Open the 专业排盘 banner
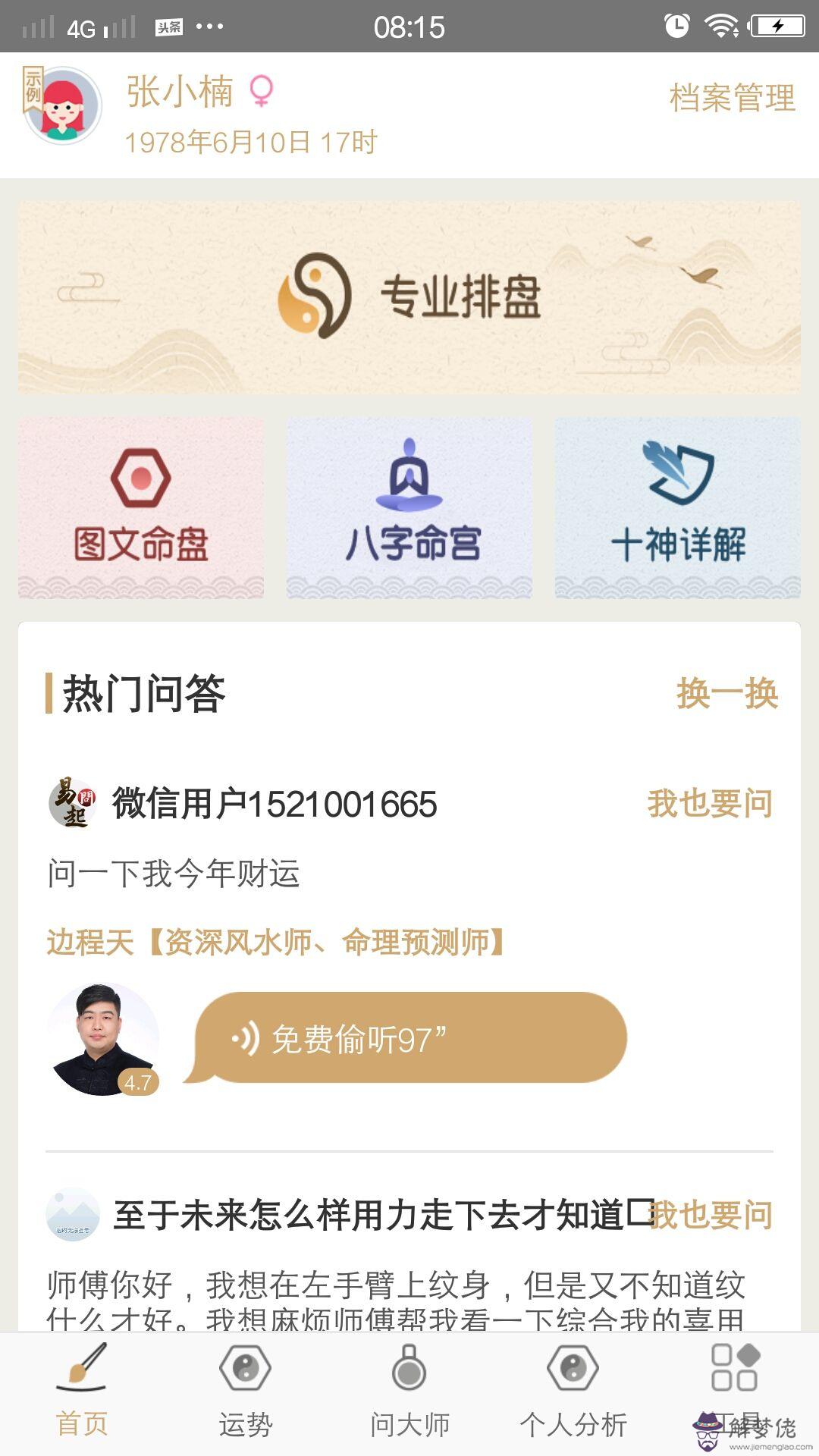The height and width of the screenshot is (1456, 819). (x=409, y=297)
